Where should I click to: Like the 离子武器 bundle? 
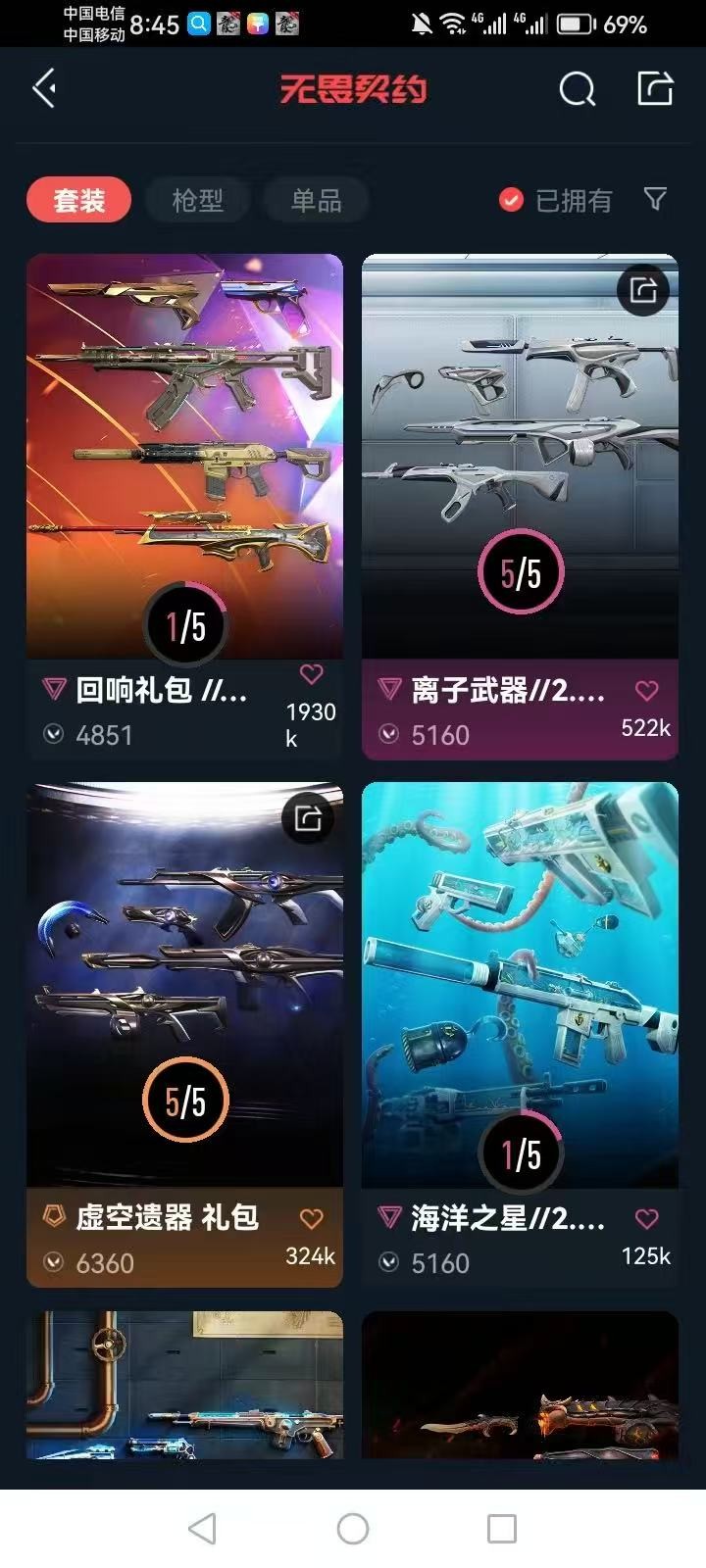(x=646, y=691)
